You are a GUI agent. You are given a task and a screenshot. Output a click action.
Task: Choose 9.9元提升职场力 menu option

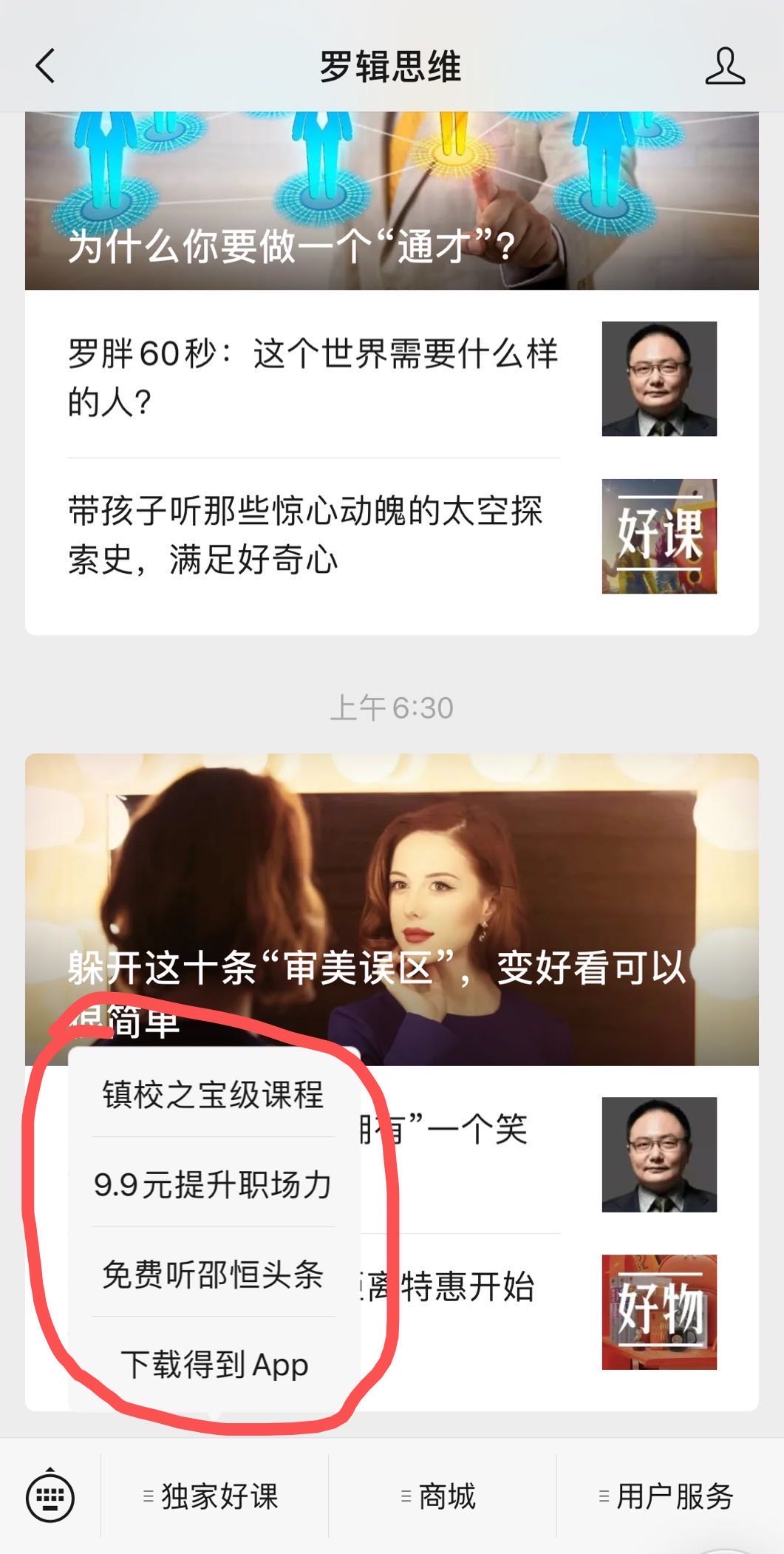[214, 1184]
